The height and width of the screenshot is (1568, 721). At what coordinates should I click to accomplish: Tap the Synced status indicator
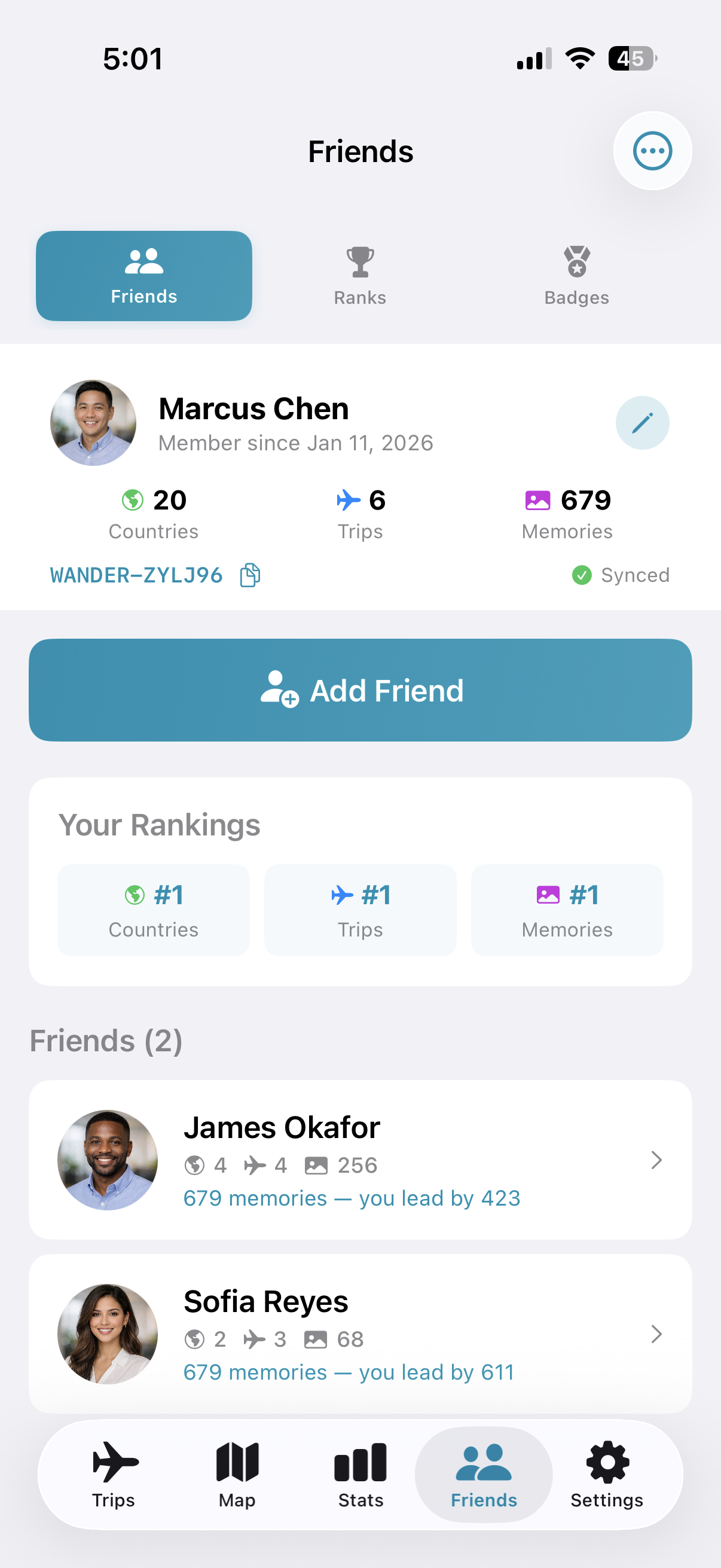(621, 575)
